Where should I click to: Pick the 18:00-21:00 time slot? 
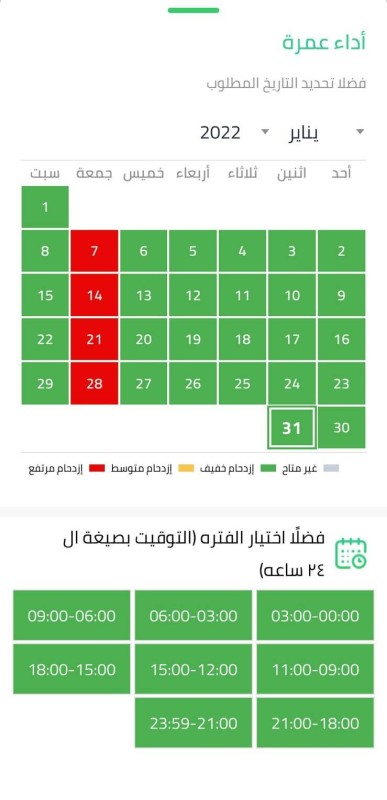pos(315,723)
